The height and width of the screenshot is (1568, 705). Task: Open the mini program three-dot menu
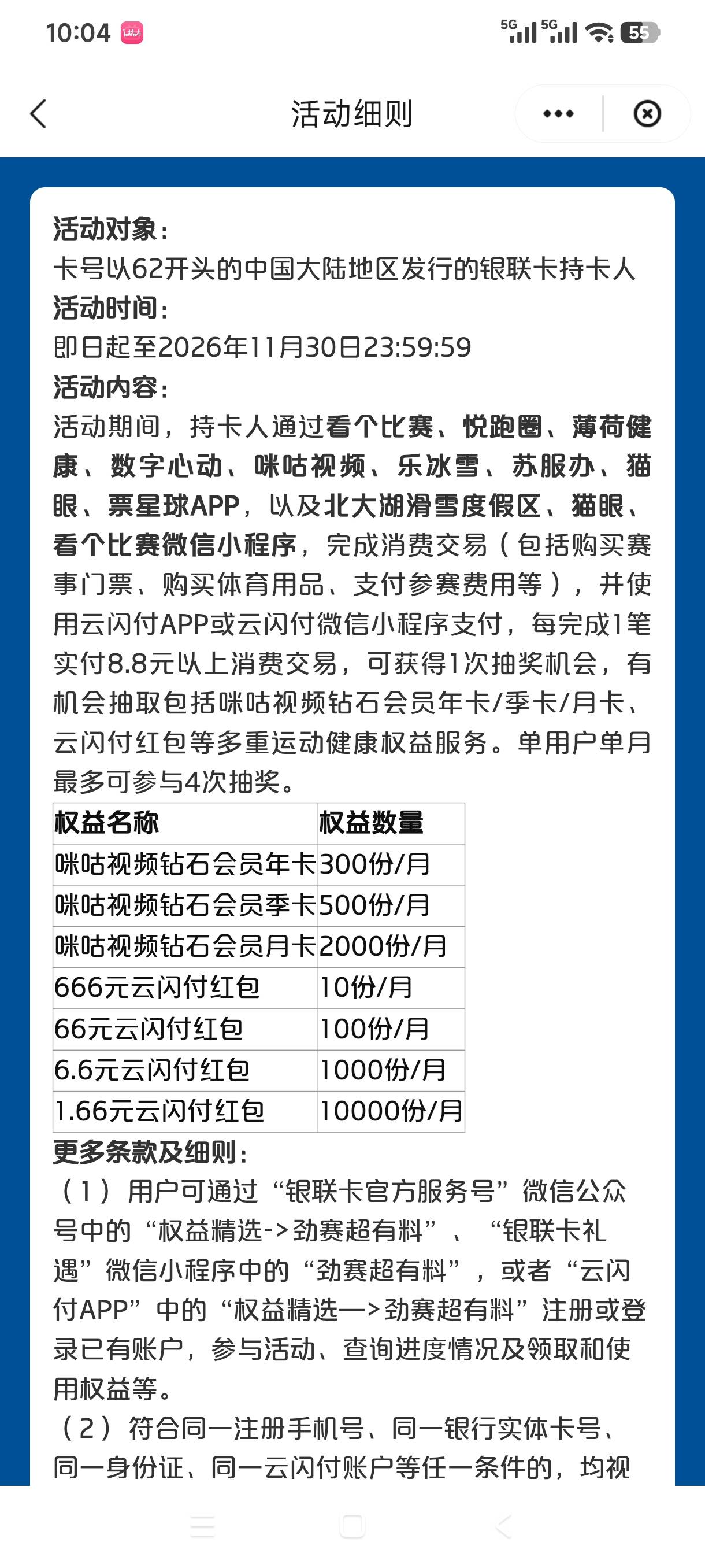pyautogui.click(x=558, y=114)
